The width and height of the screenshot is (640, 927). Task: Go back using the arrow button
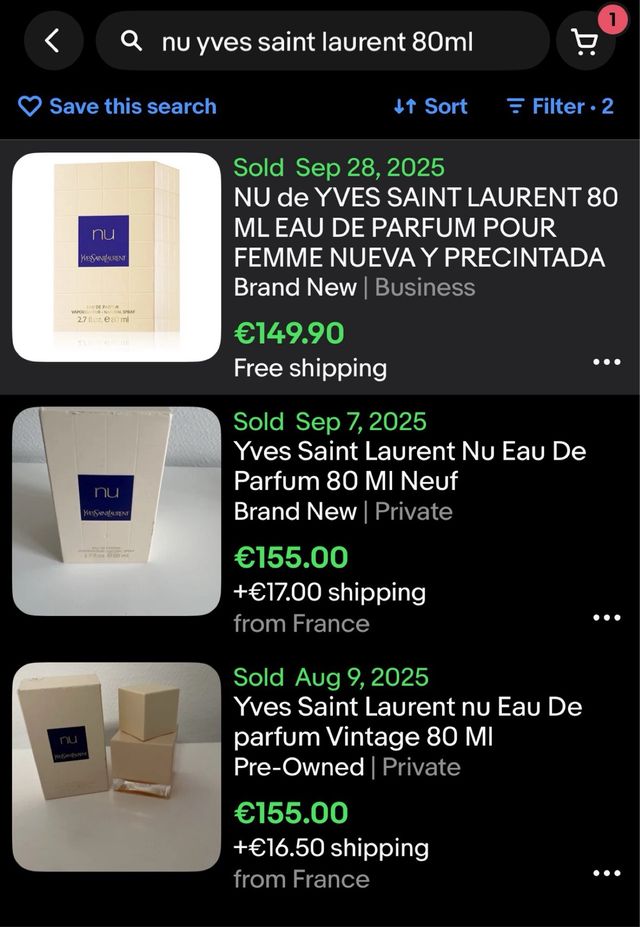53,41
